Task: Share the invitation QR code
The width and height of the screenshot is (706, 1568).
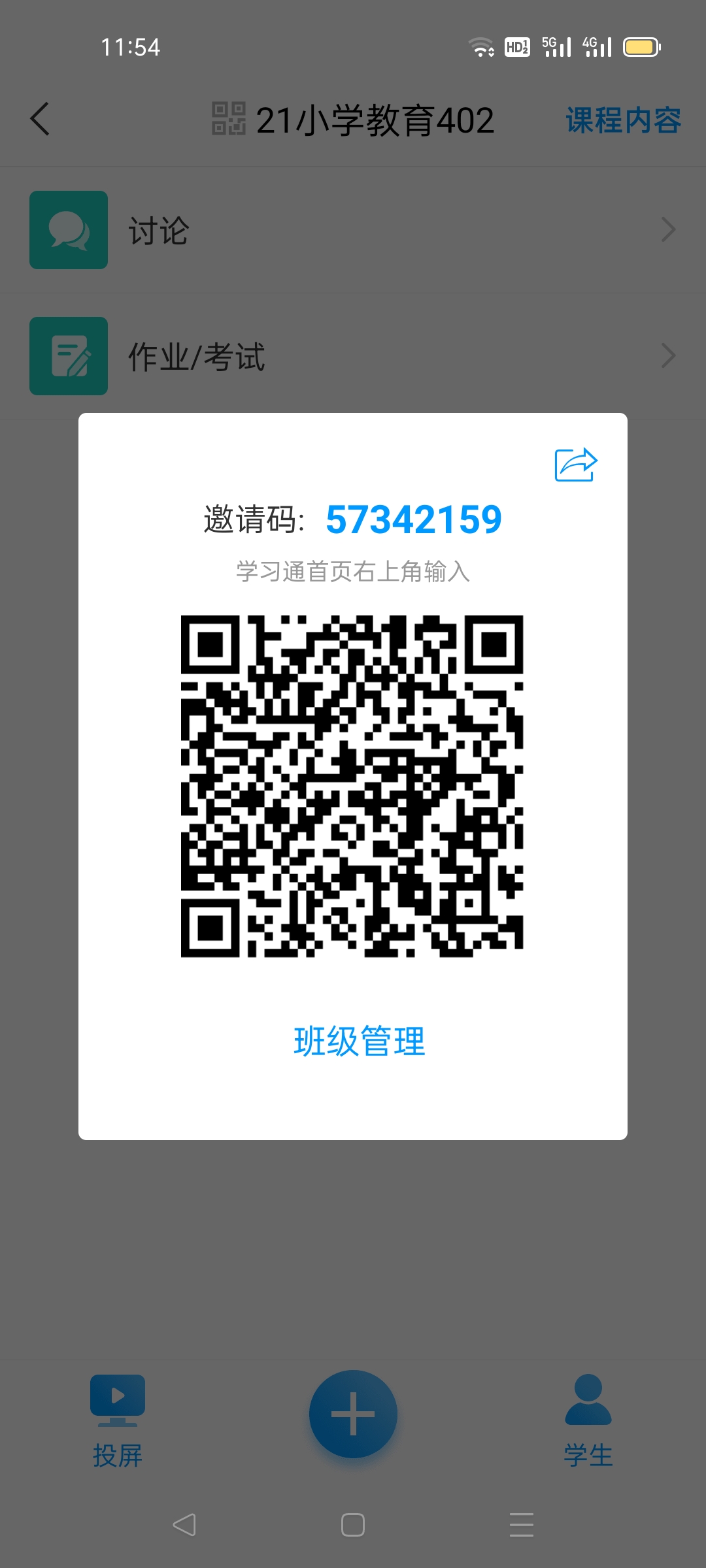Action: pyautogui.click(x=576, y=465)
